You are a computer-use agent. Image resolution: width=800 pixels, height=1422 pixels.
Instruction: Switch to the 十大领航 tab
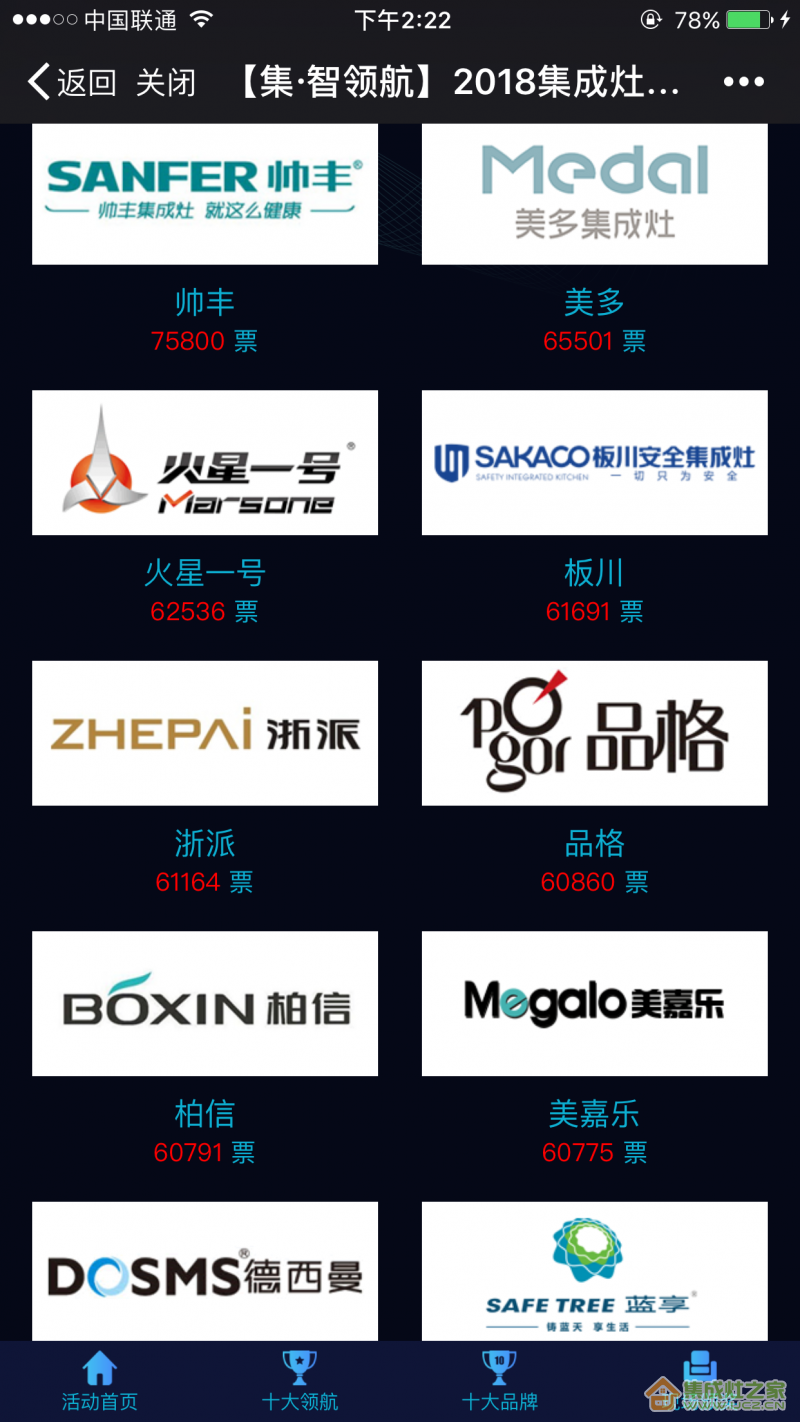click(300, 1382)
